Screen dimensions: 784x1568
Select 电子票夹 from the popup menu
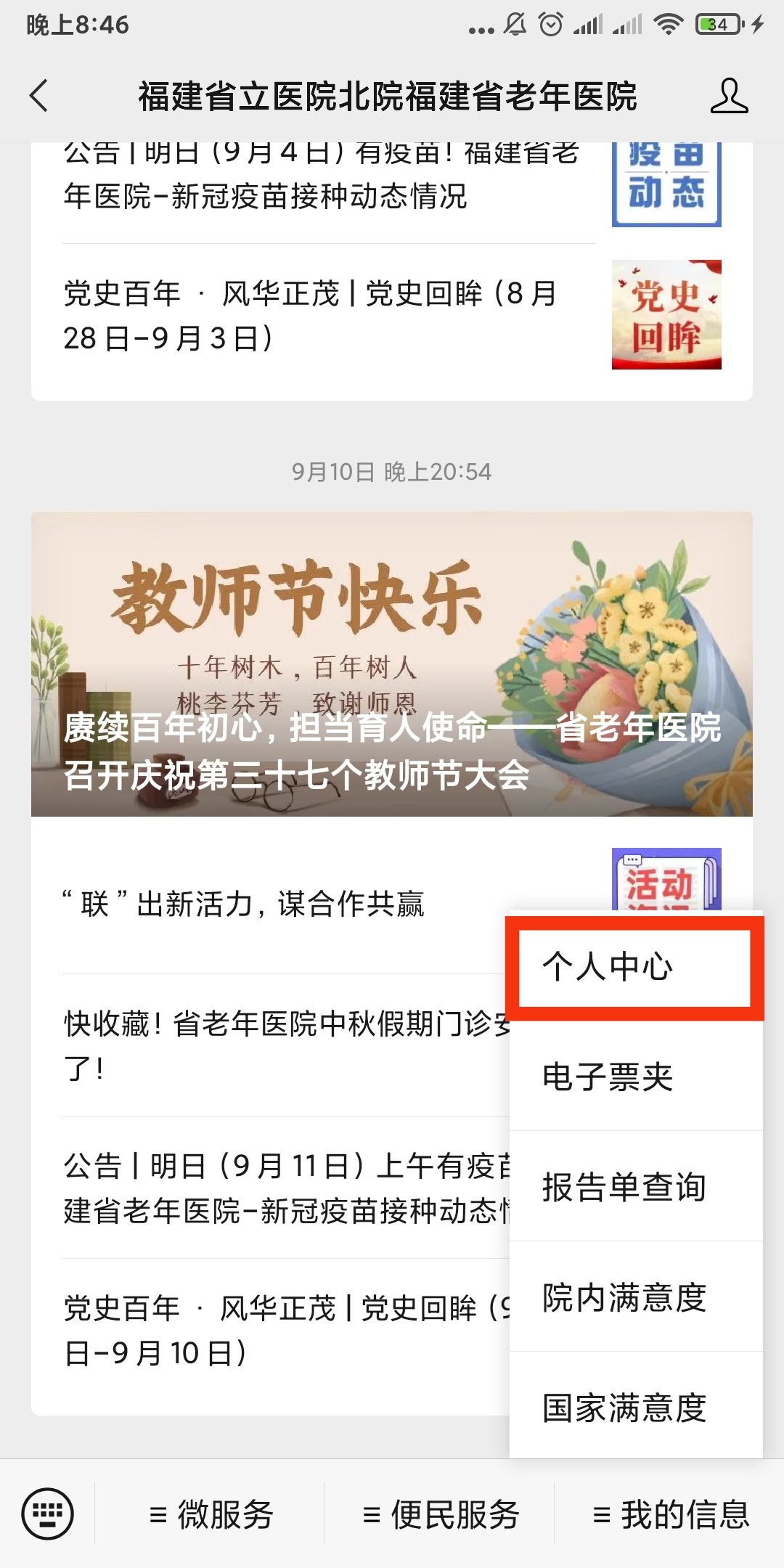coord(634,1077)
